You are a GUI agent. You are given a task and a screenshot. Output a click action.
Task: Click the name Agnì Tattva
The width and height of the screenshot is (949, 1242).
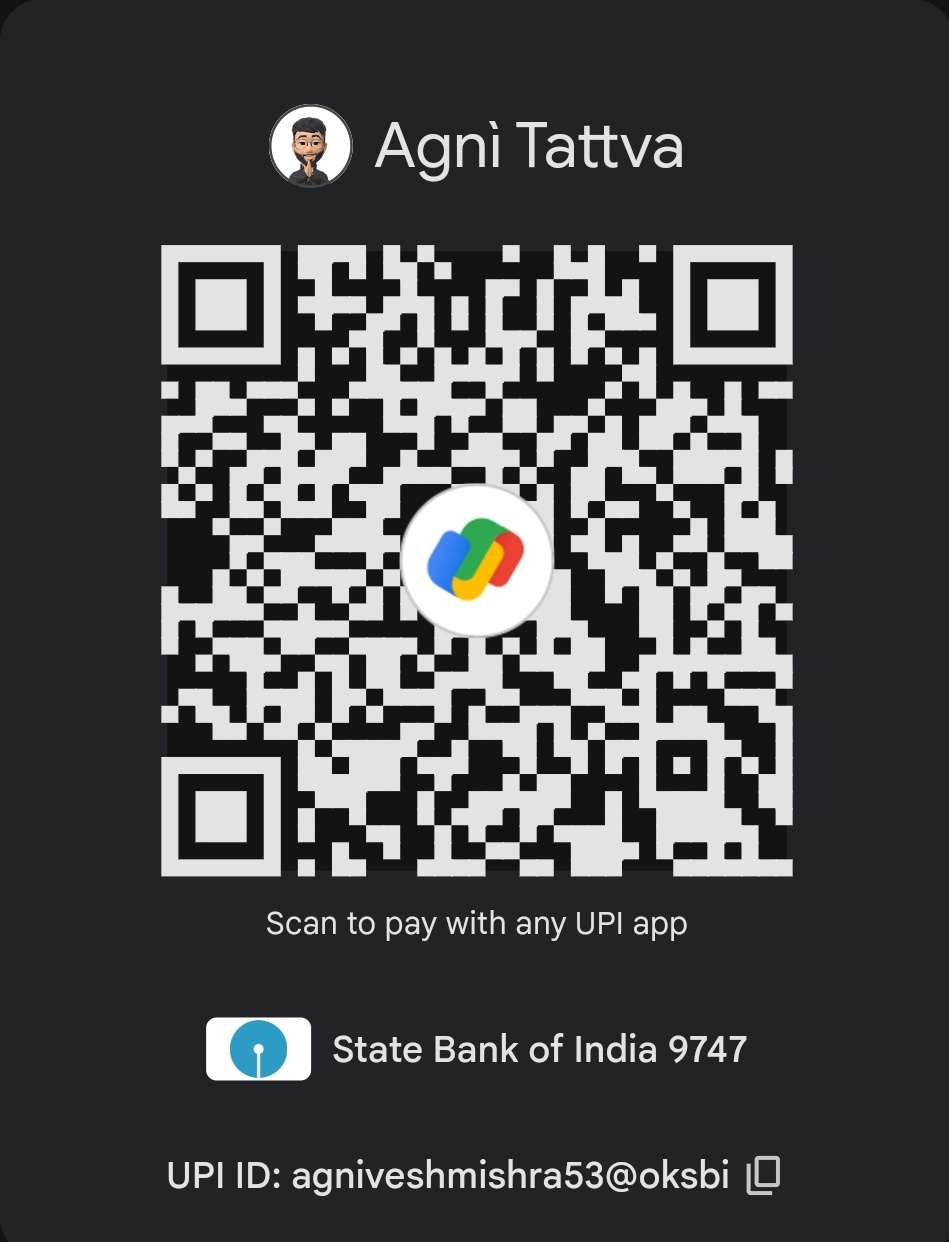click(x=528, y=147)
